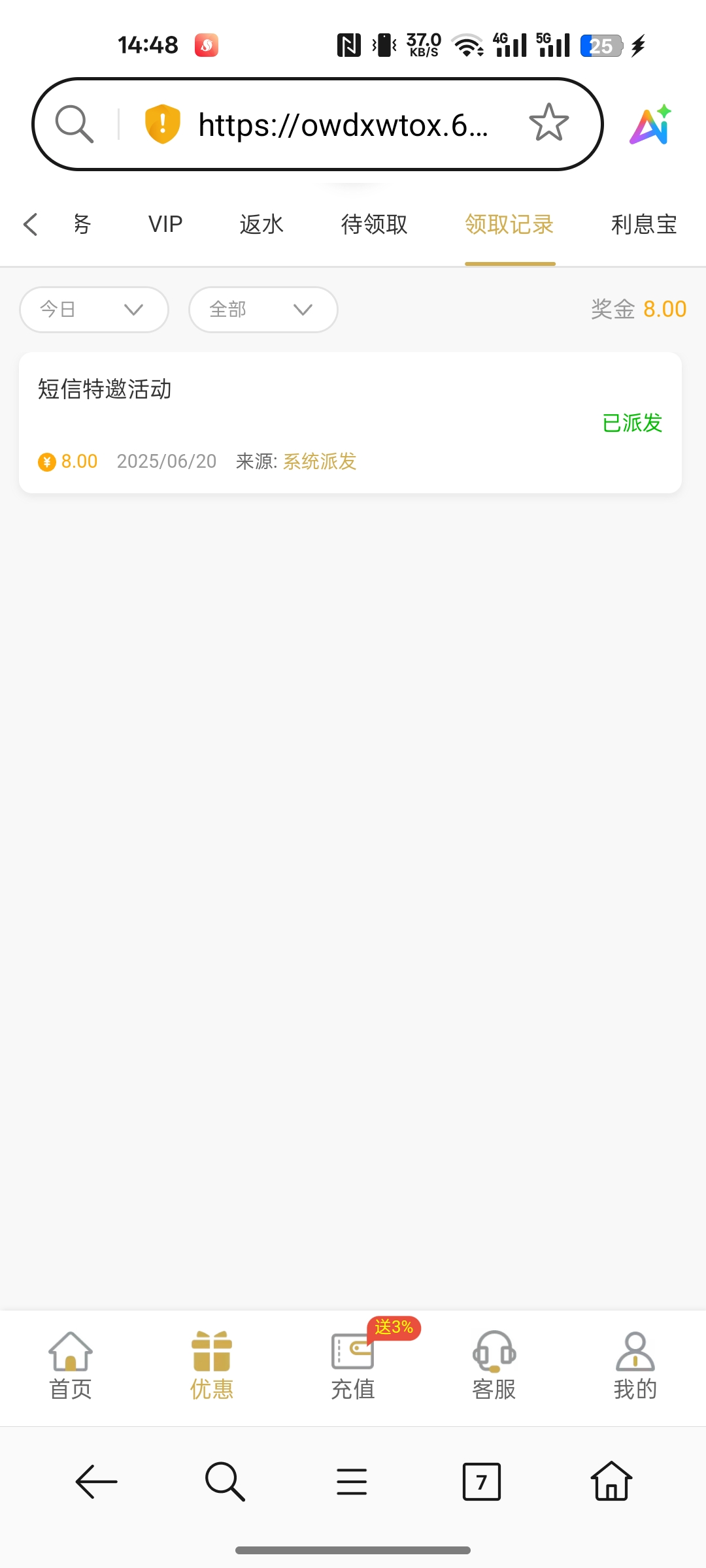Expand the 今日 date dropdown
The width and height of the screenshot is (706, 1568).
94,309
